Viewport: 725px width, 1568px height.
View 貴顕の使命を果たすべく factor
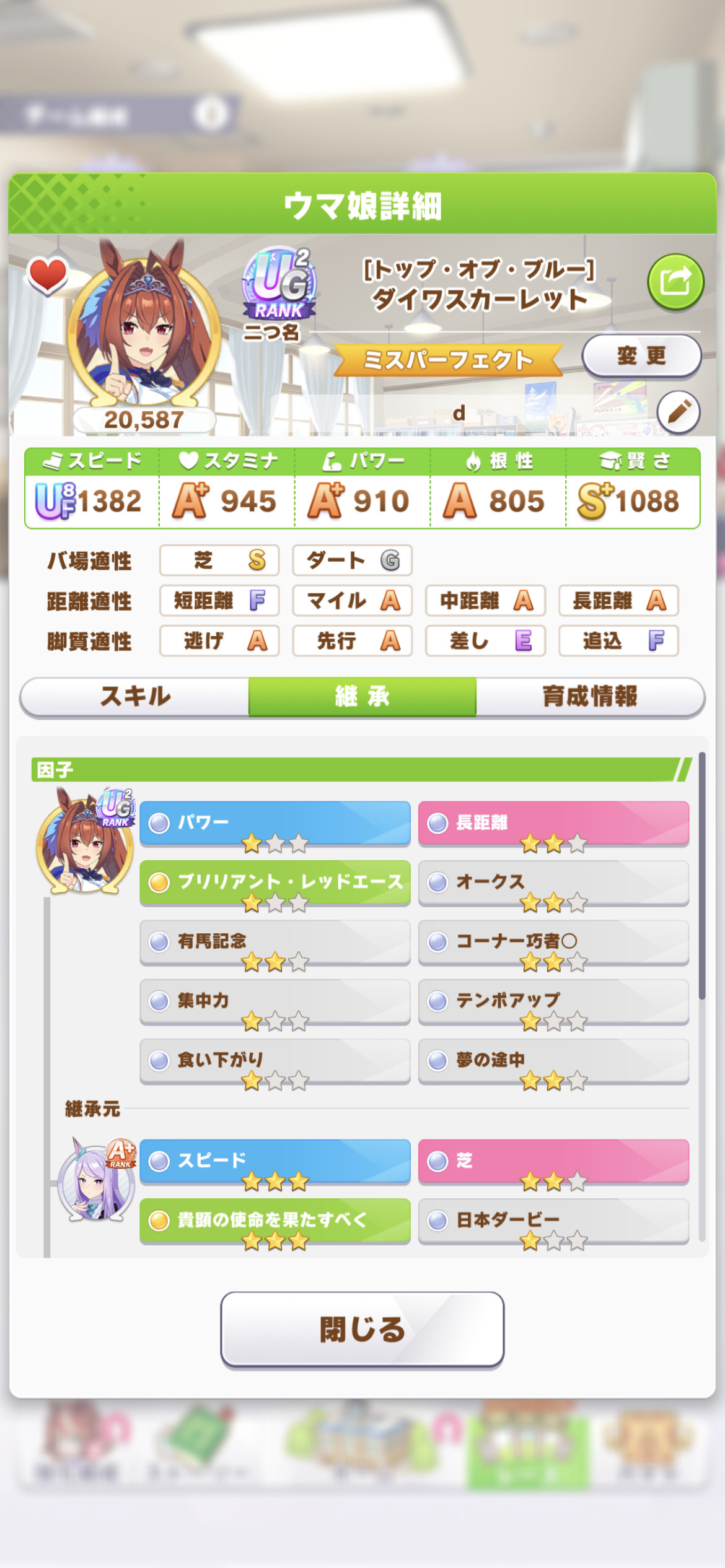[275, 1221]
